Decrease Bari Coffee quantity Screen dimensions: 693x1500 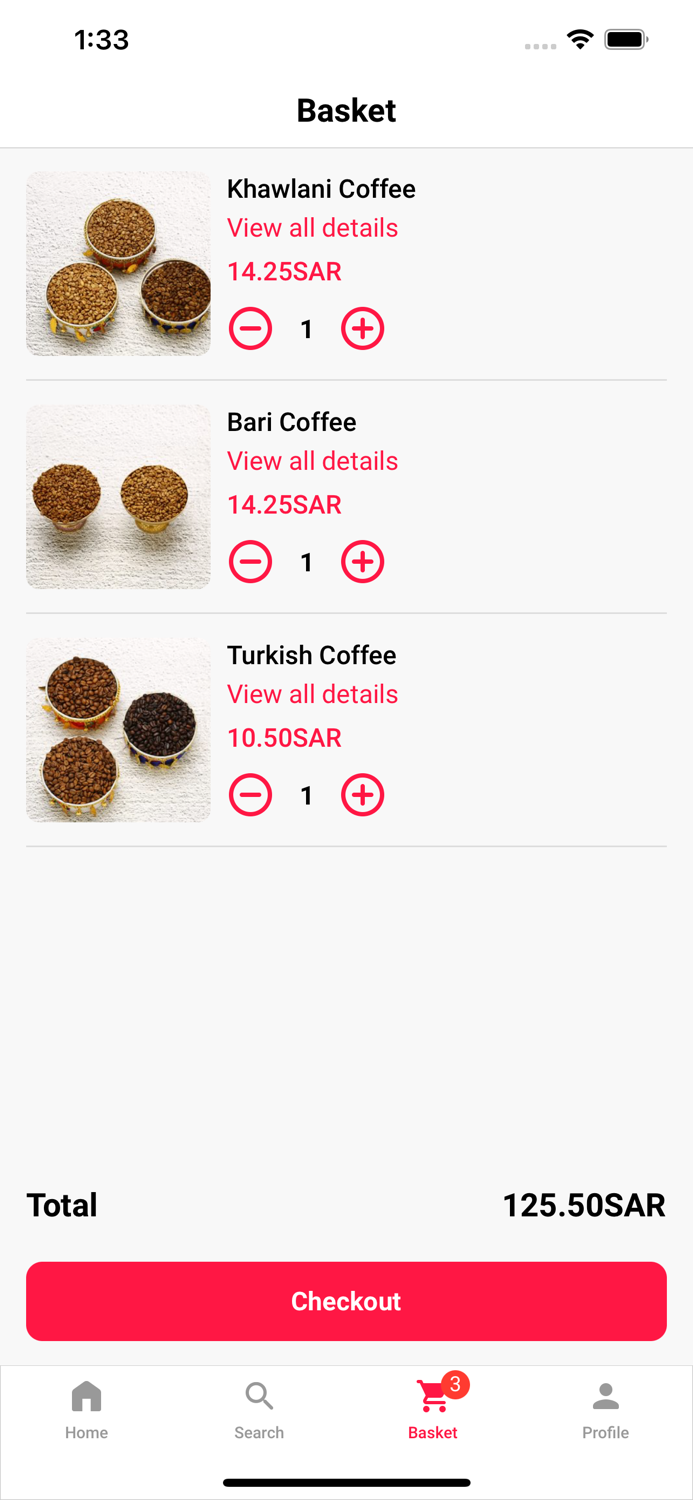[x=251, y=562]
